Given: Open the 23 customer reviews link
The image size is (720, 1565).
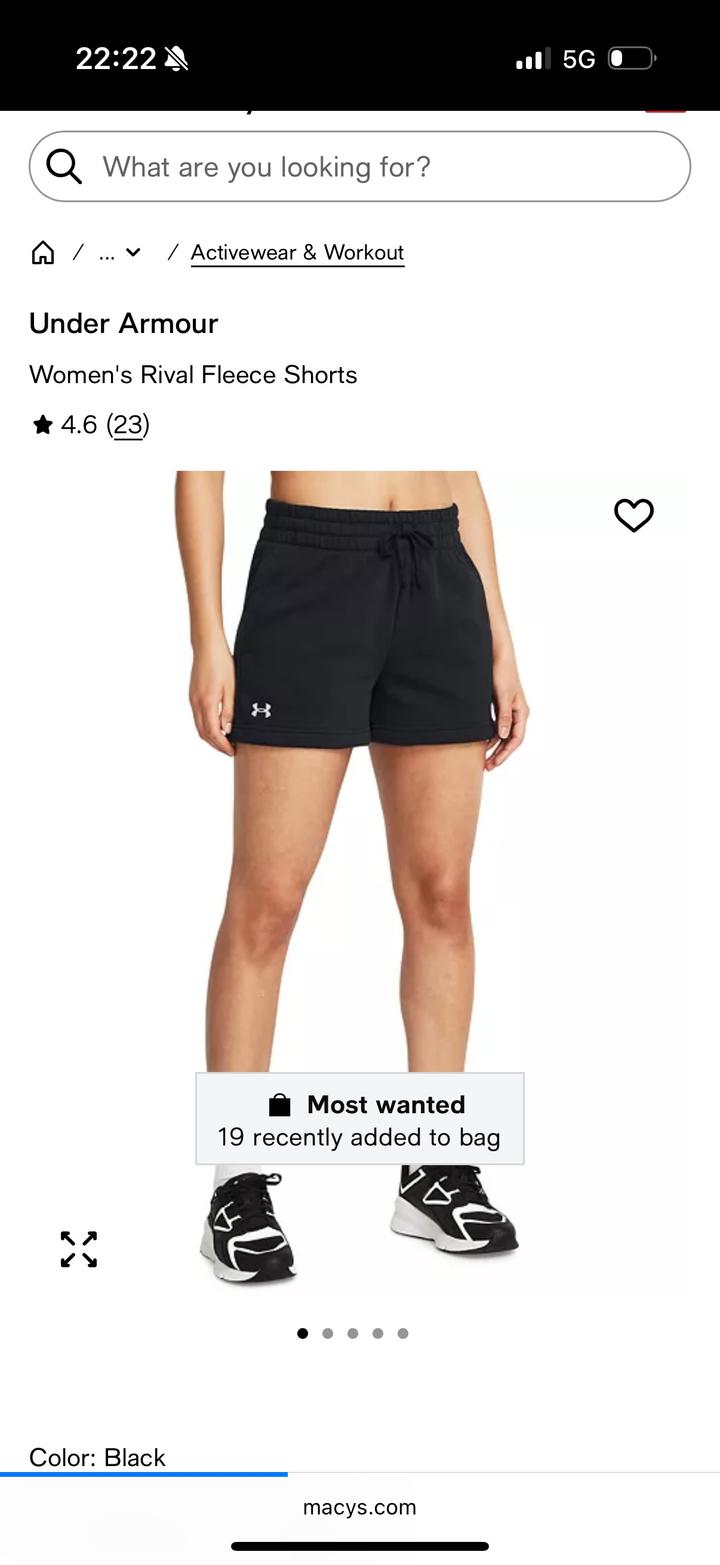Looking at the screenshot, I should click(x=128, y=425).
